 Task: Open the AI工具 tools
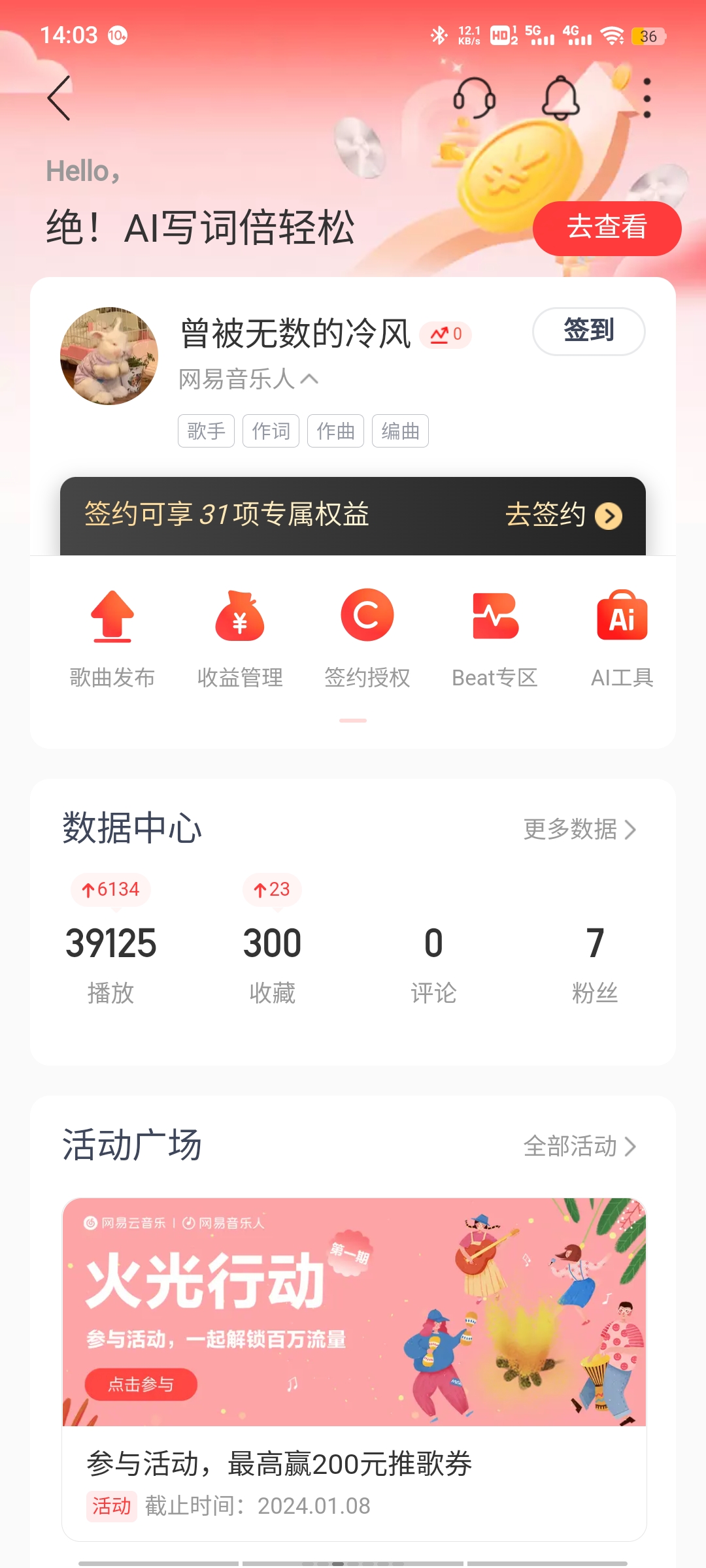(622, 638)
